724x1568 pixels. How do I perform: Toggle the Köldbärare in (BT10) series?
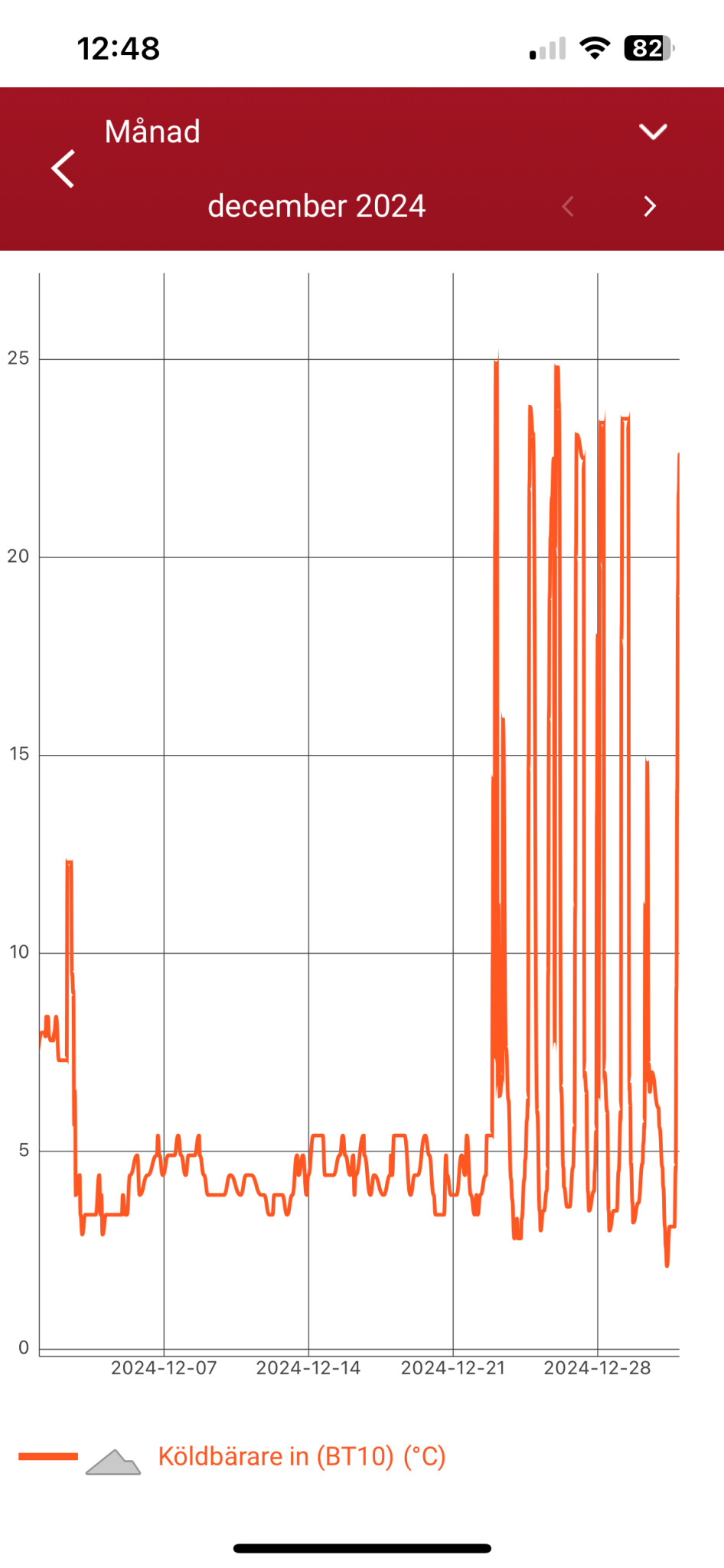click(301, 1456)
